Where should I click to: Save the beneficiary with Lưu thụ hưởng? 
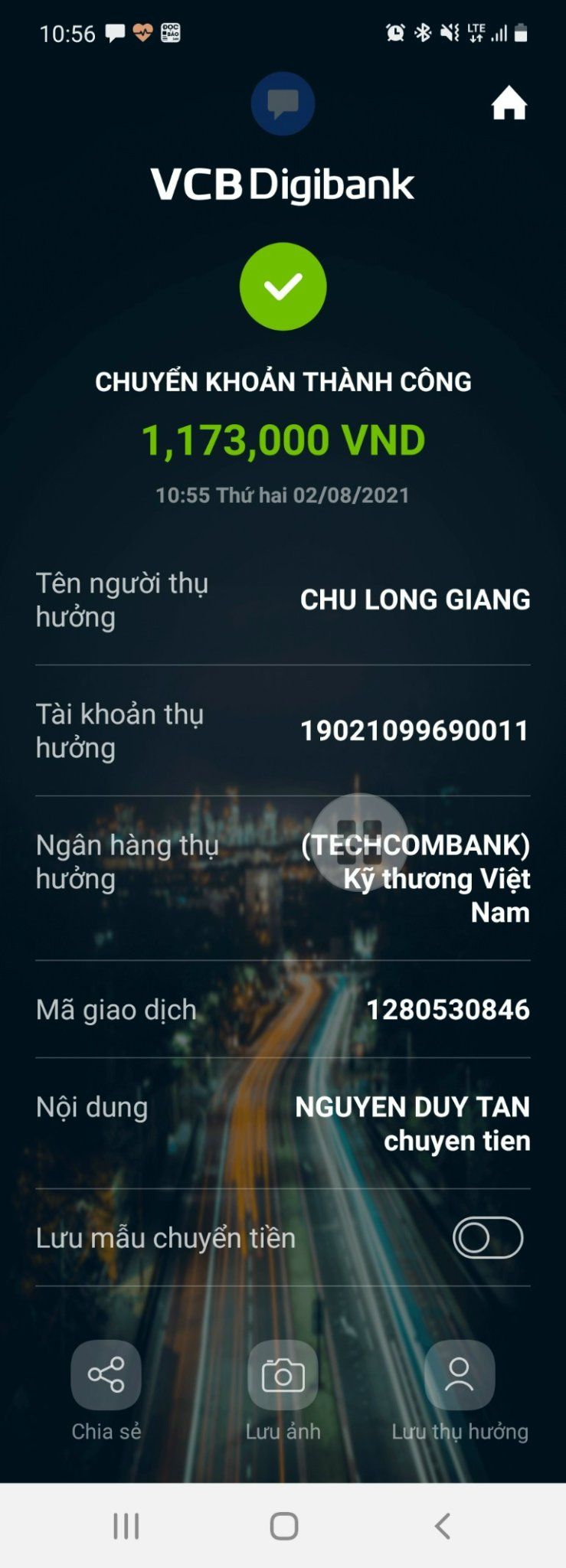460,1375
